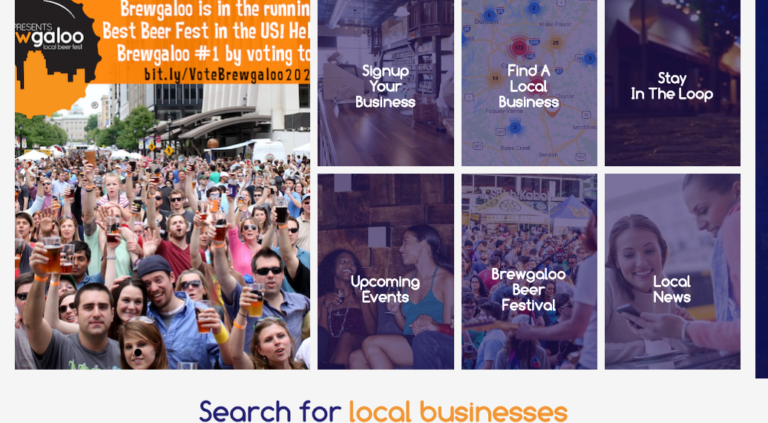768x423 pixels.
Task: Tap the Brewgaloo voting banner image
Action: pyautogui.click(x=162, y=200)
